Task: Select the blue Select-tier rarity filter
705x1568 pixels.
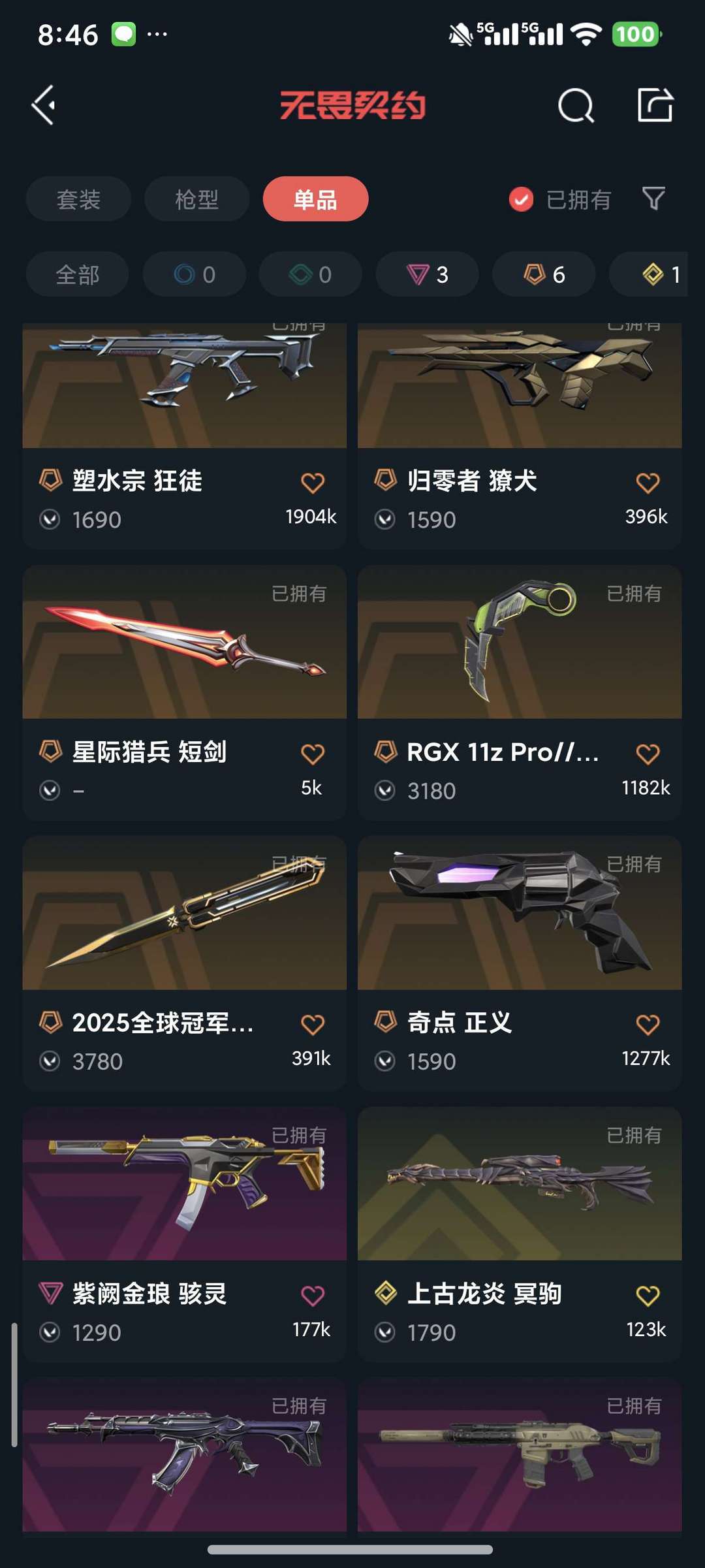Action: pos(193,274)
